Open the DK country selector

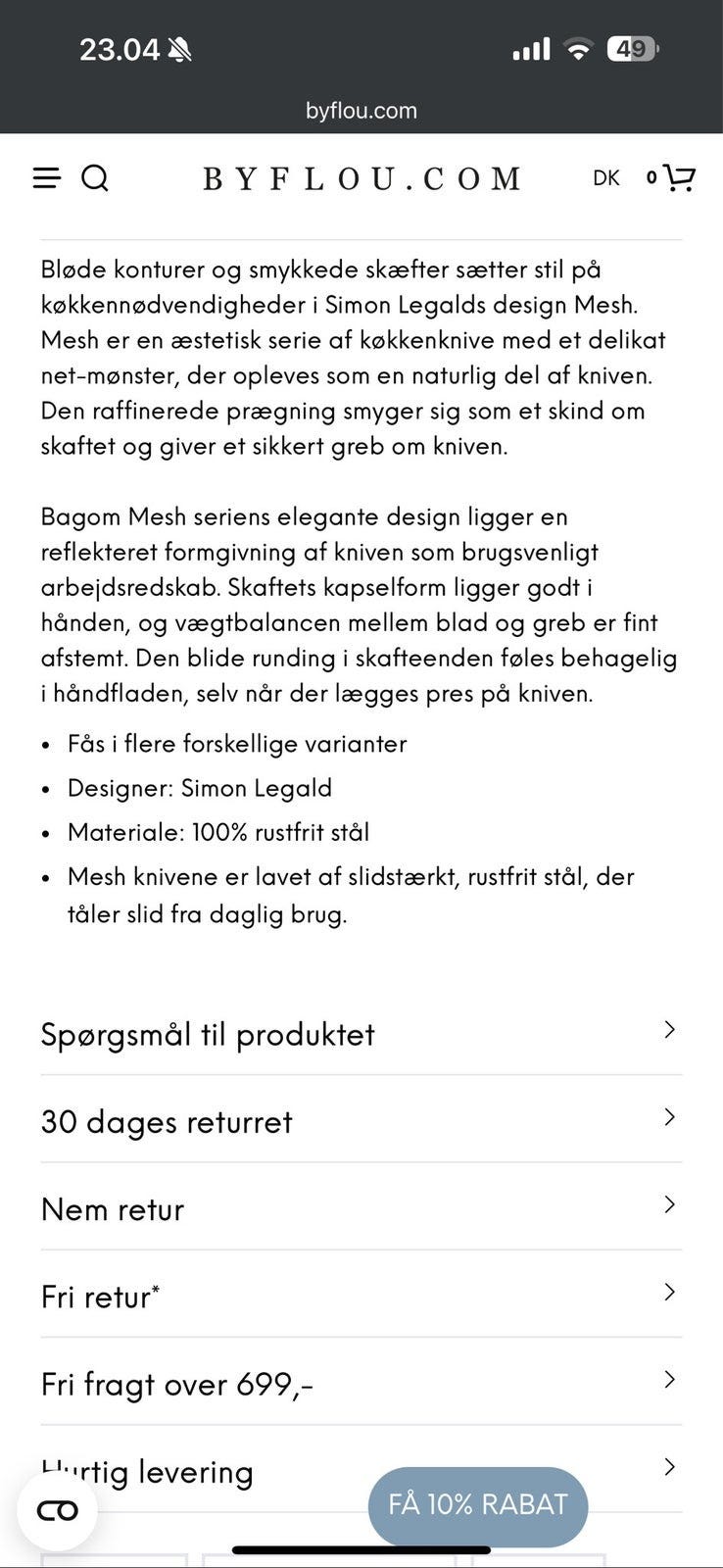point(607,177)
